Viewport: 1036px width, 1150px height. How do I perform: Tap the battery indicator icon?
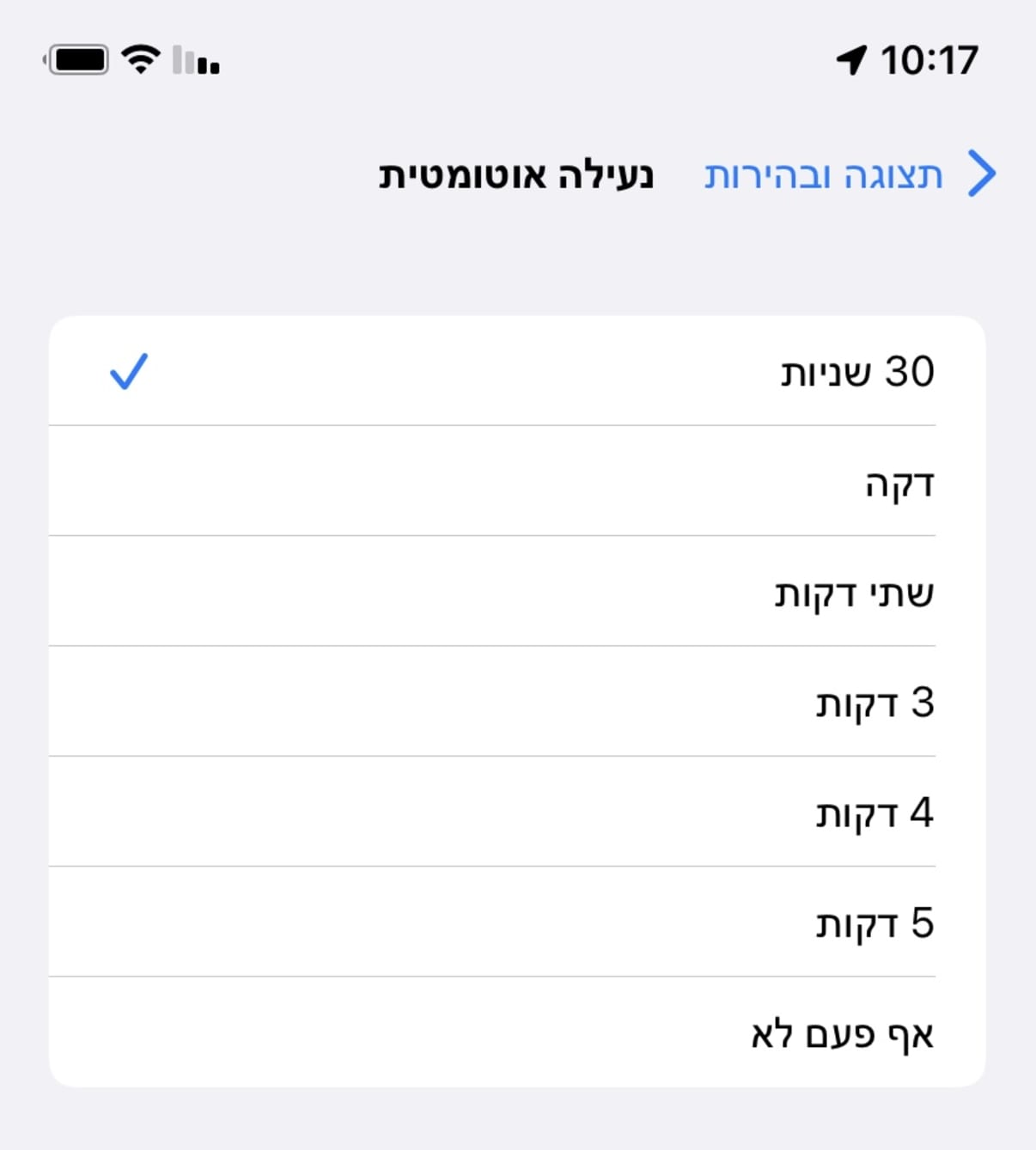point(77,58)
